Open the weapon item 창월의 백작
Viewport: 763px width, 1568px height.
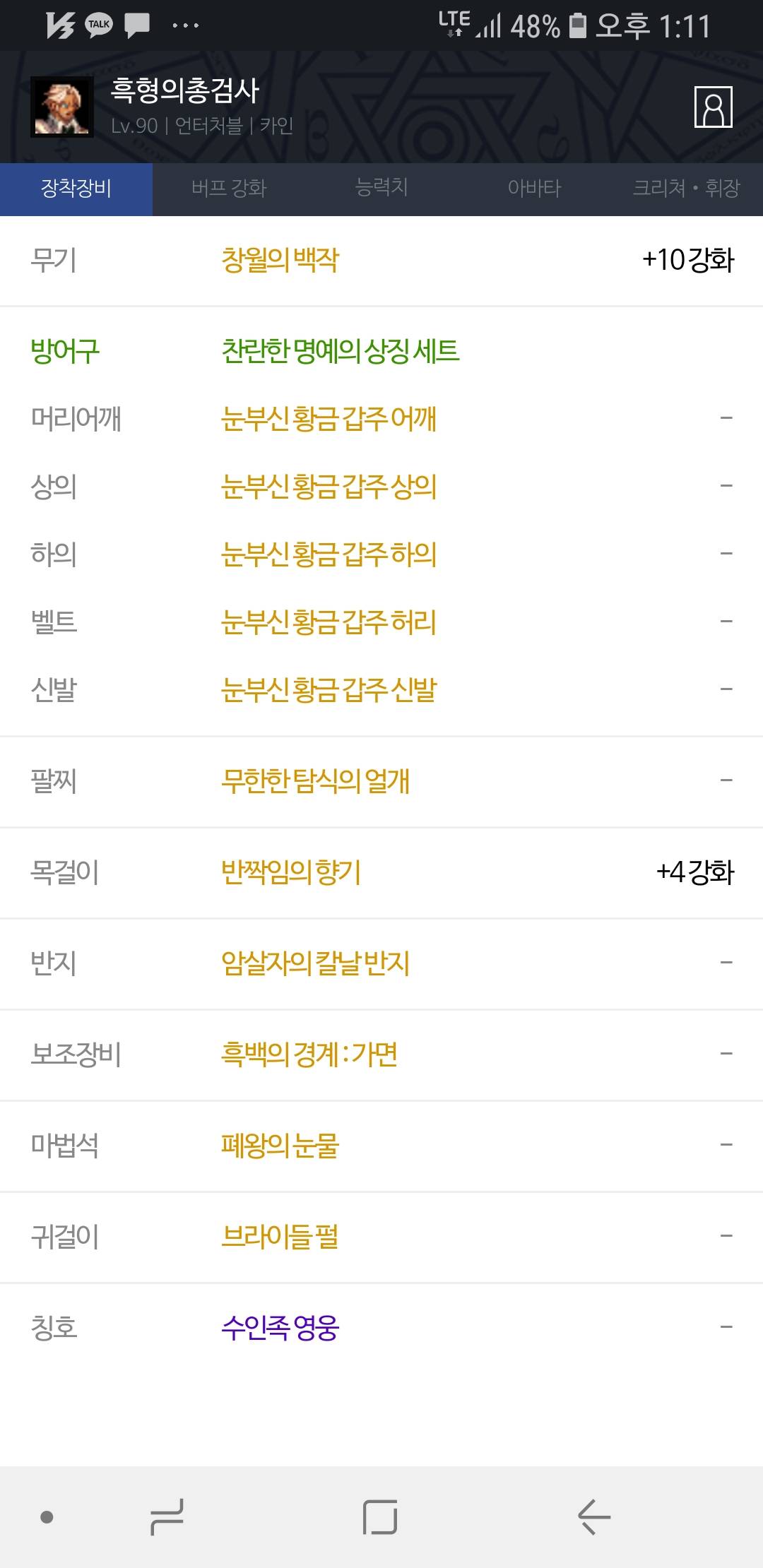coord(280,260)
